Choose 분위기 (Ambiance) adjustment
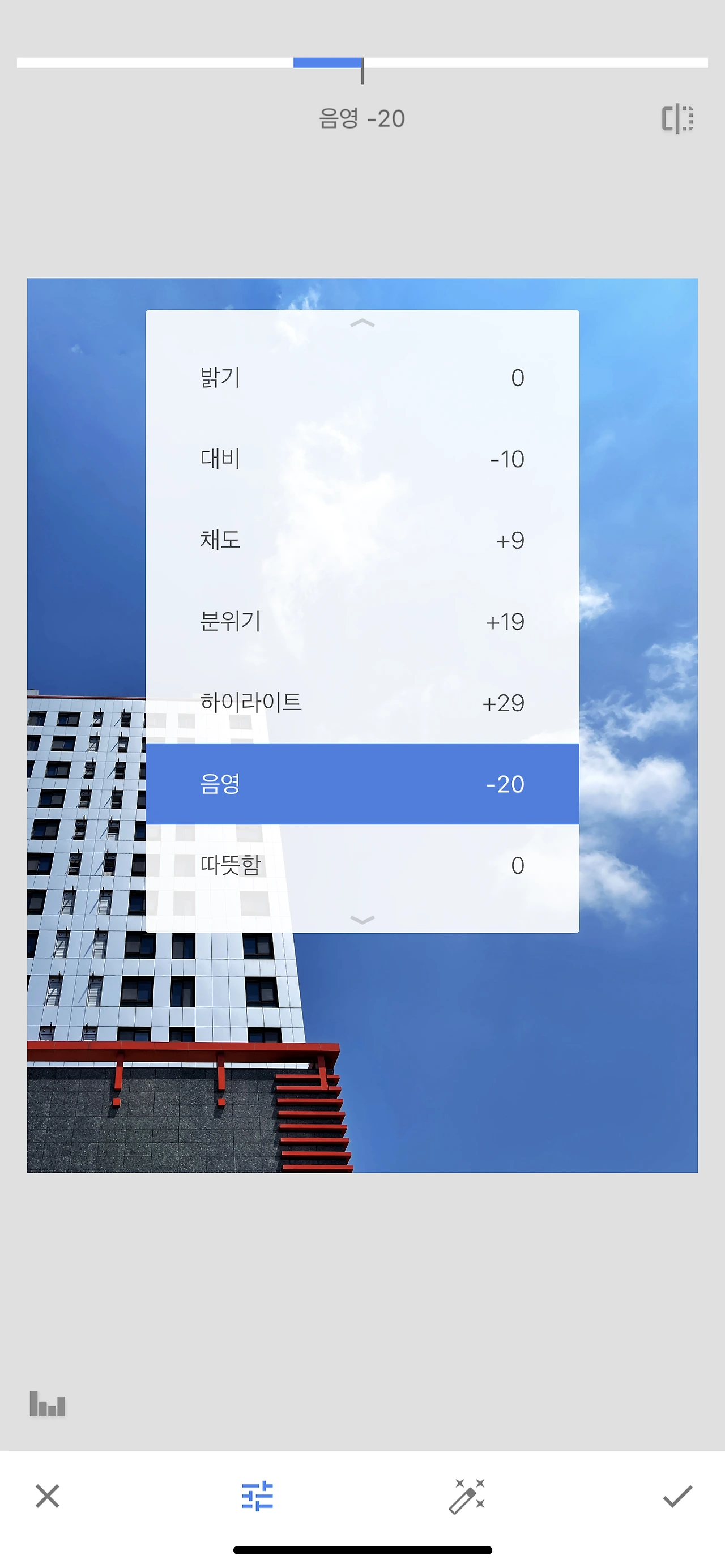The height and width of the screenshot is (1568, 725). click(363, 621)
